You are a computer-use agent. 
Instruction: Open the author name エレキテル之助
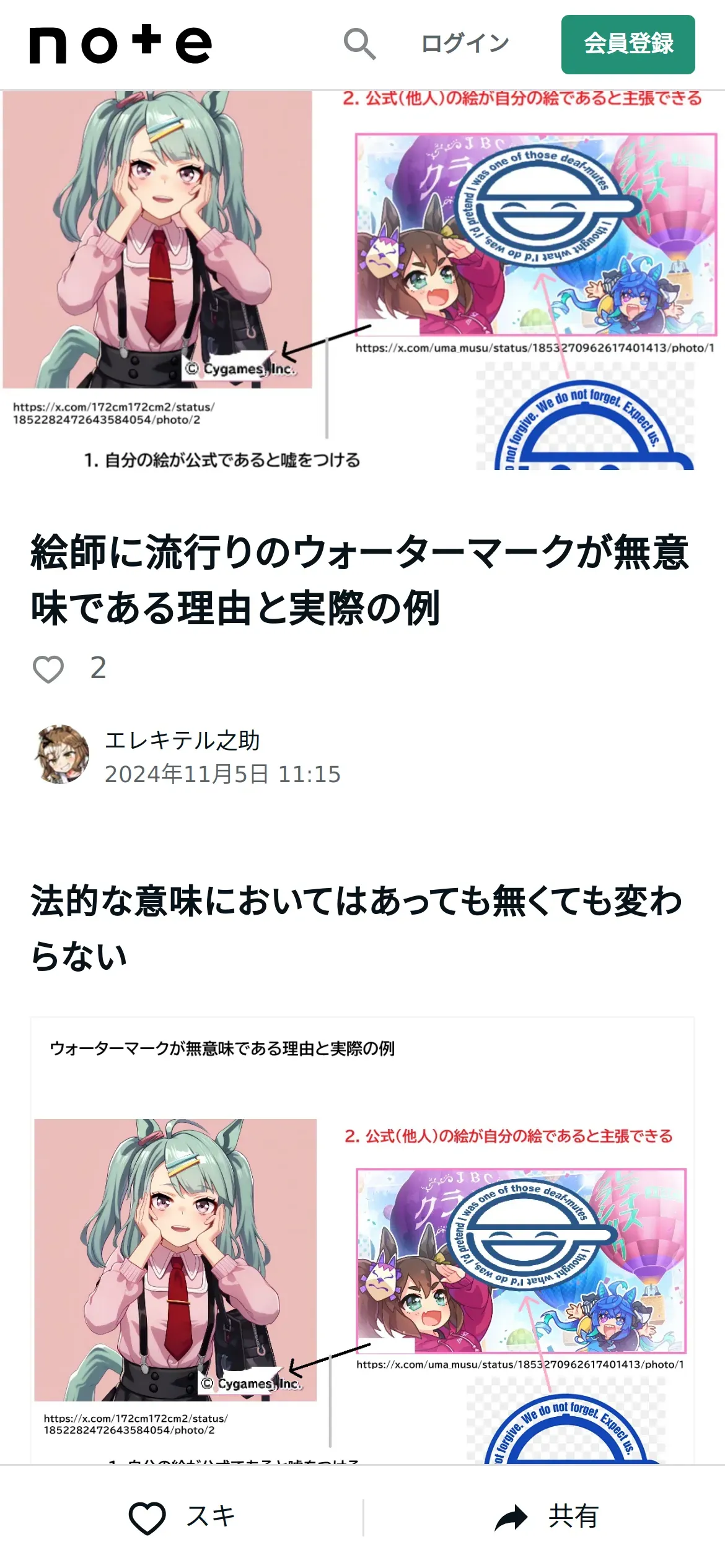click(182, 740)
